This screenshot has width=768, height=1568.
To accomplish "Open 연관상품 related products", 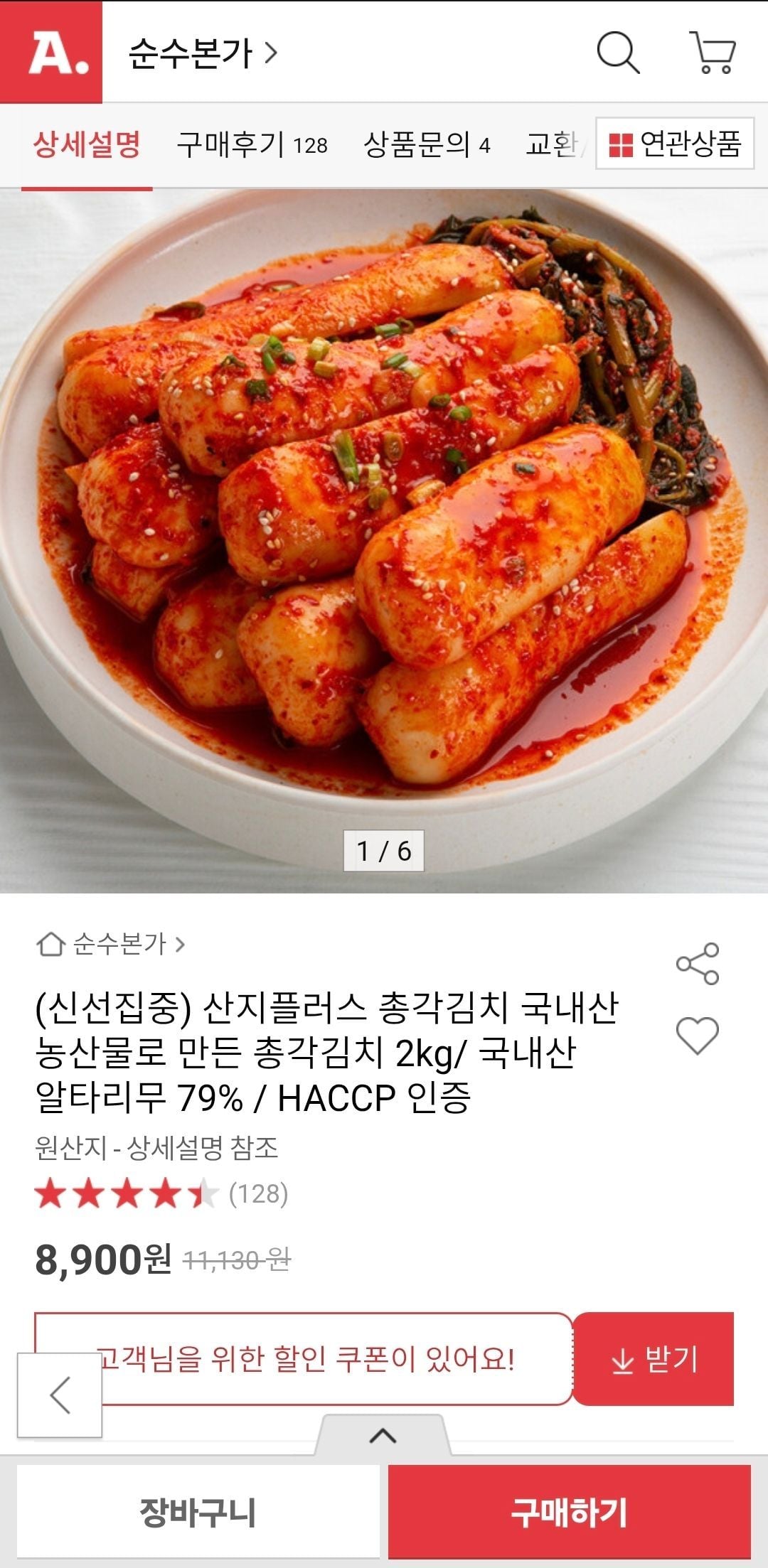I will tap(675, 144).
